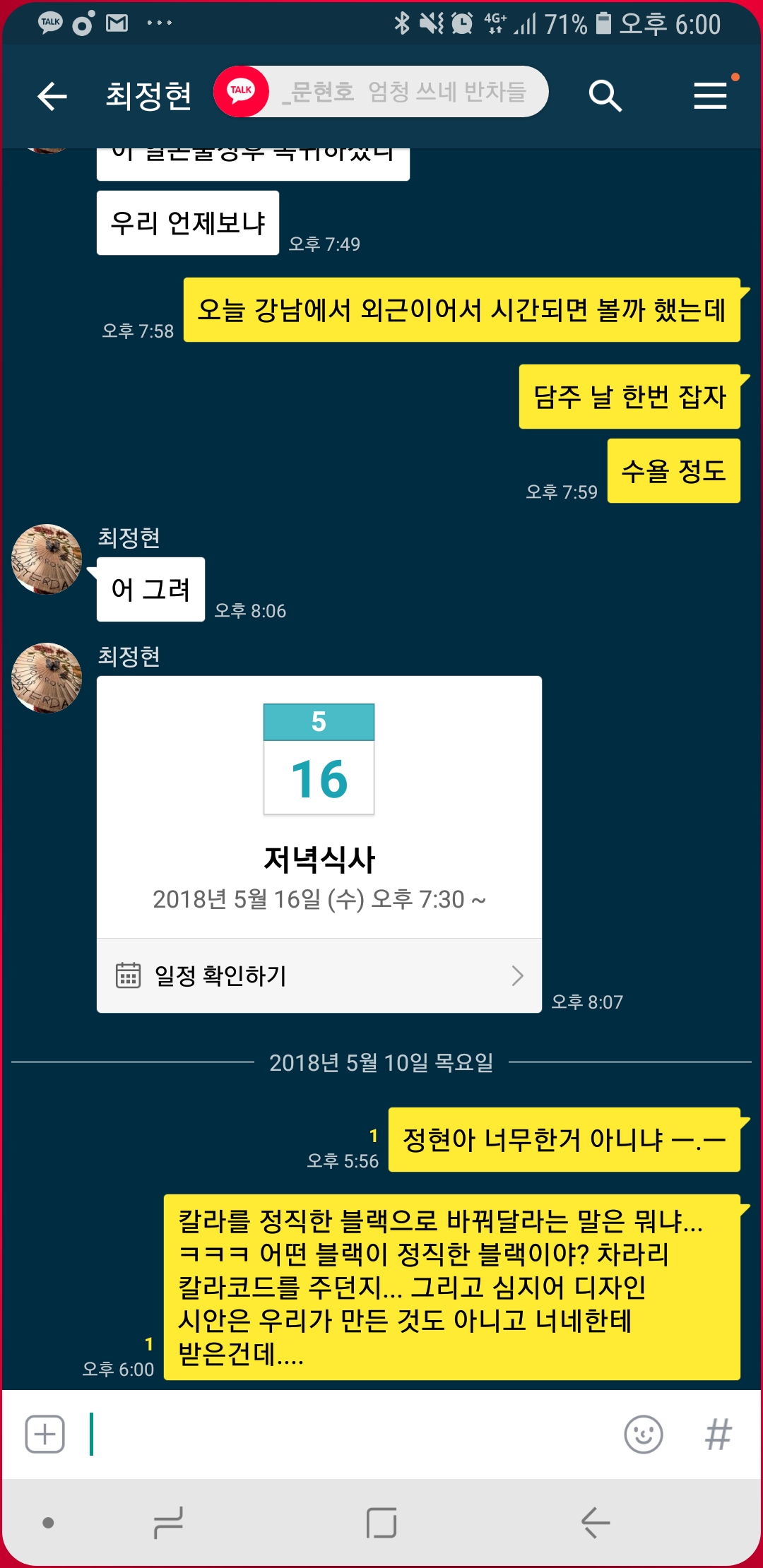Image resolution: width=763 pixels, height=1568 pixels.
Task: Open the chat room menu
Action: pyautogui.click(x=710, y=95)
